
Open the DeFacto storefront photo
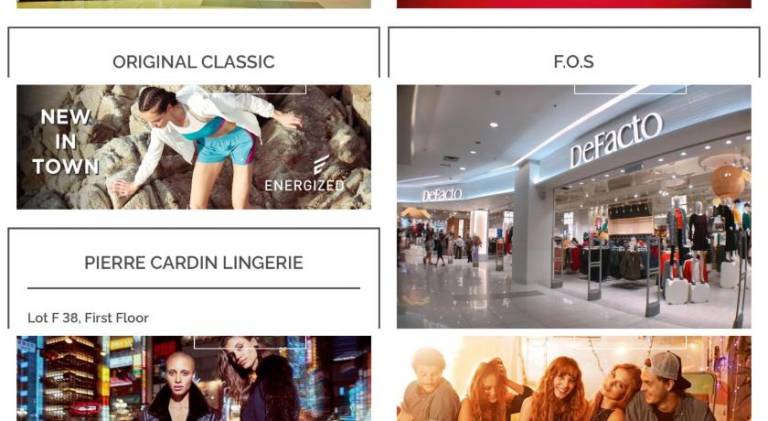pyautogui.click(x=573, y=207)
